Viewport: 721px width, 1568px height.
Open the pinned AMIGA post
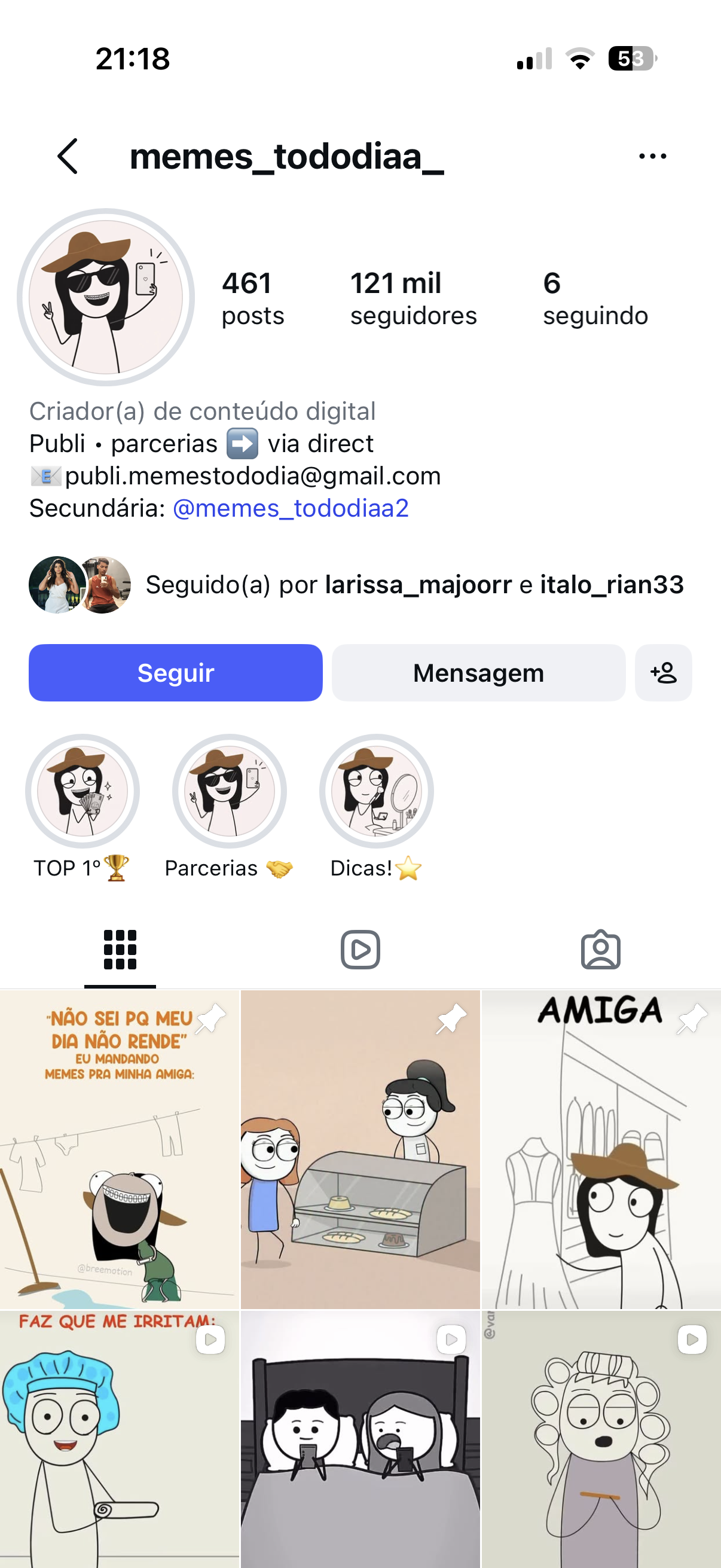click(x=601, y=1149)
